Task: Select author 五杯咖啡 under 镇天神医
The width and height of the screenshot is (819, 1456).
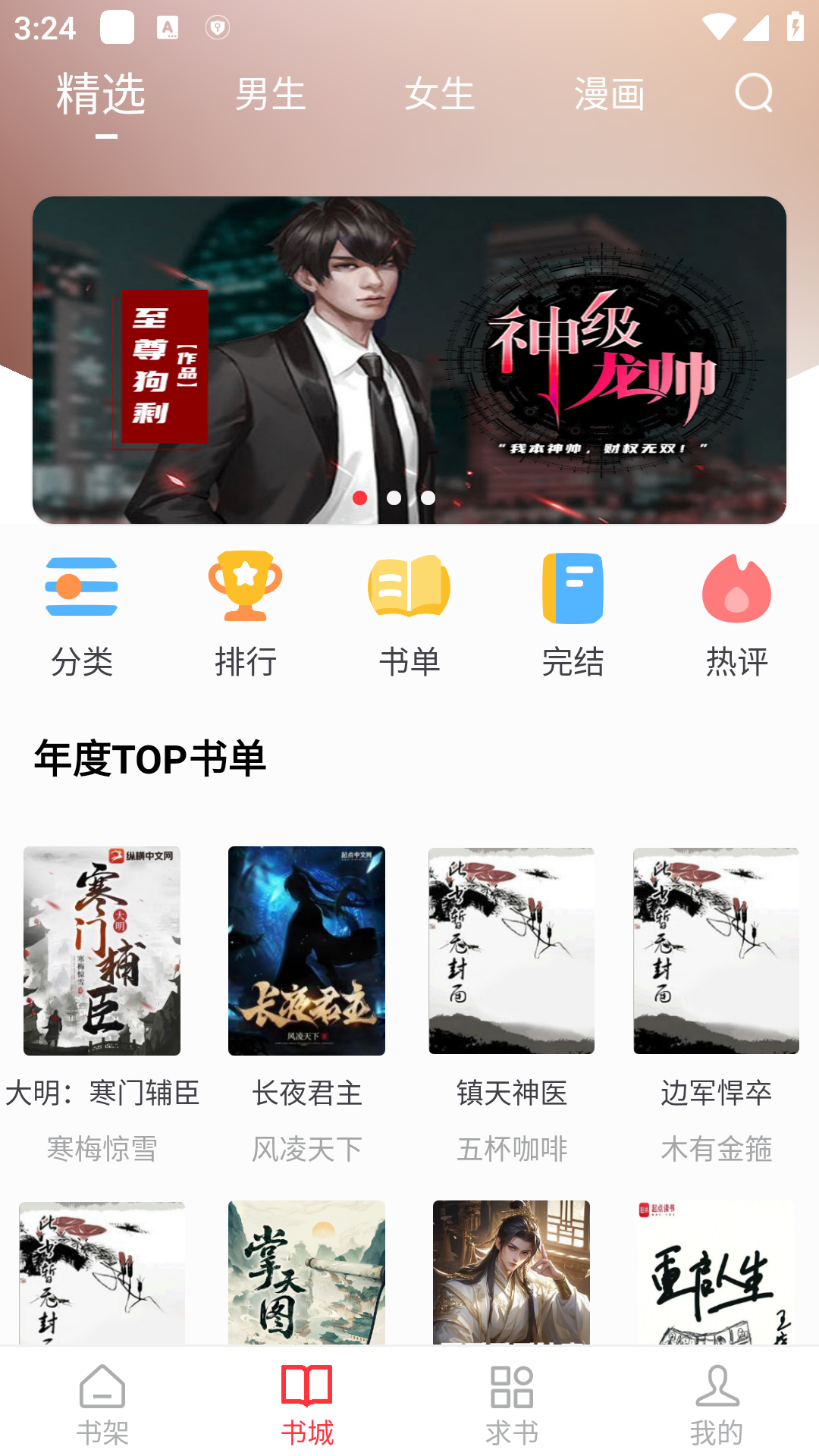Action: [x=512, y=1149]
